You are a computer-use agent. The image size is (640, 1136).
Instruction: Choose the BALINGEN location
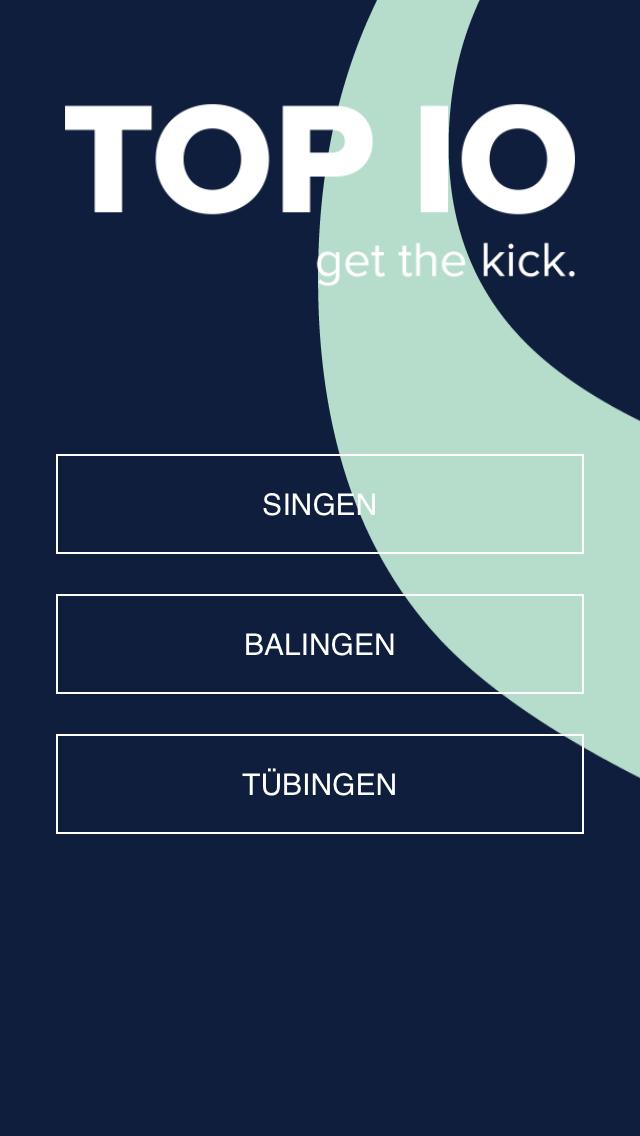point(320,644)
